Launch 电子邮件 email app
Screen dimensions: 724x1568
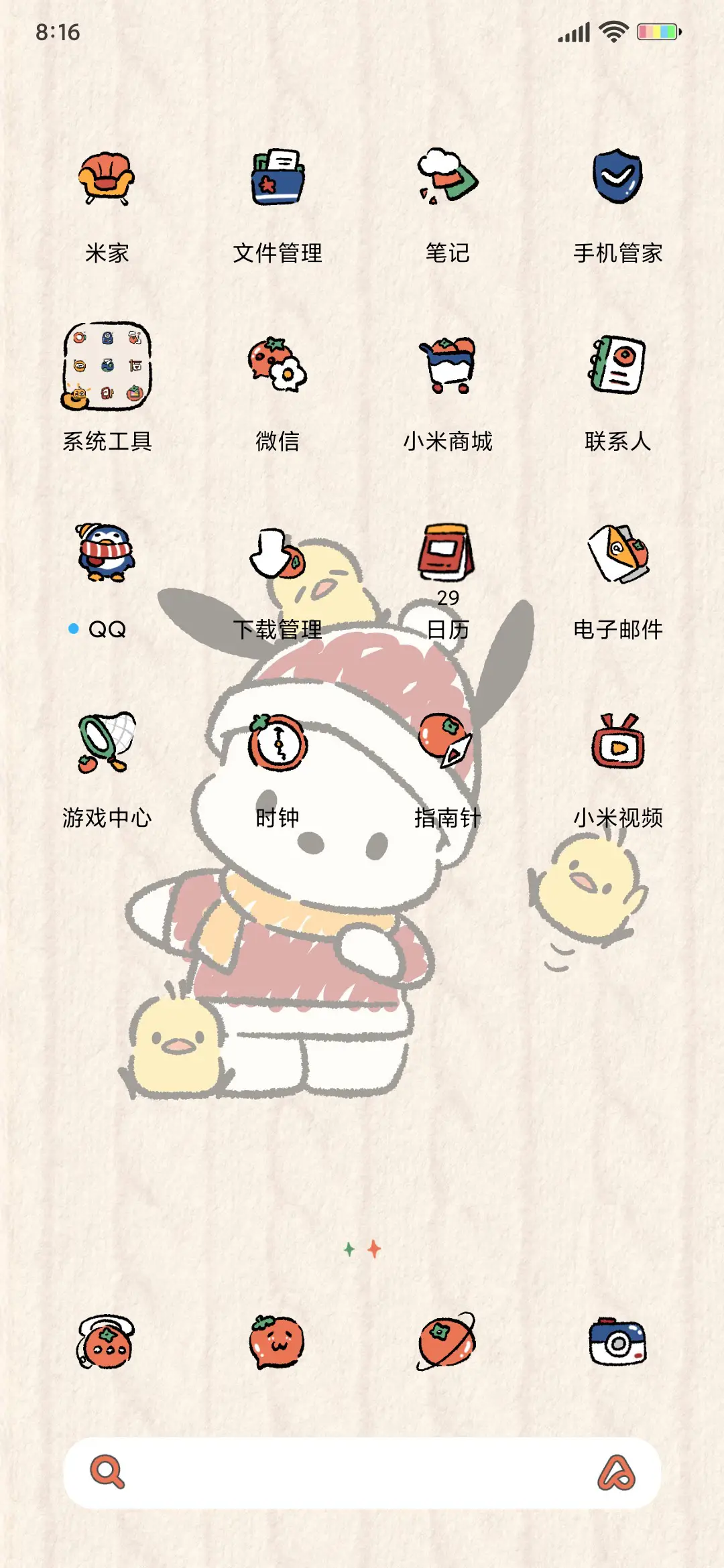[617, 555]
